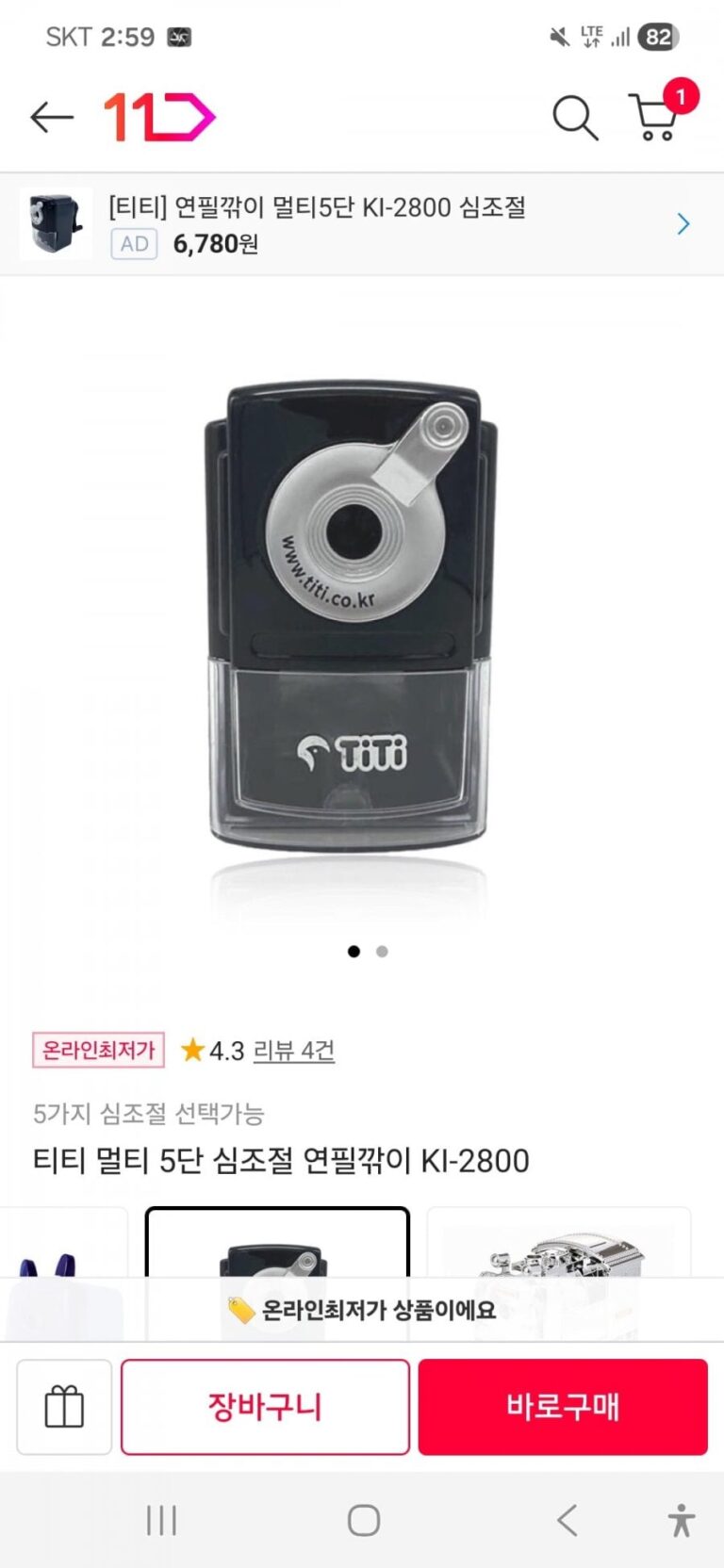Send this product as a gift

(64, 1407)
